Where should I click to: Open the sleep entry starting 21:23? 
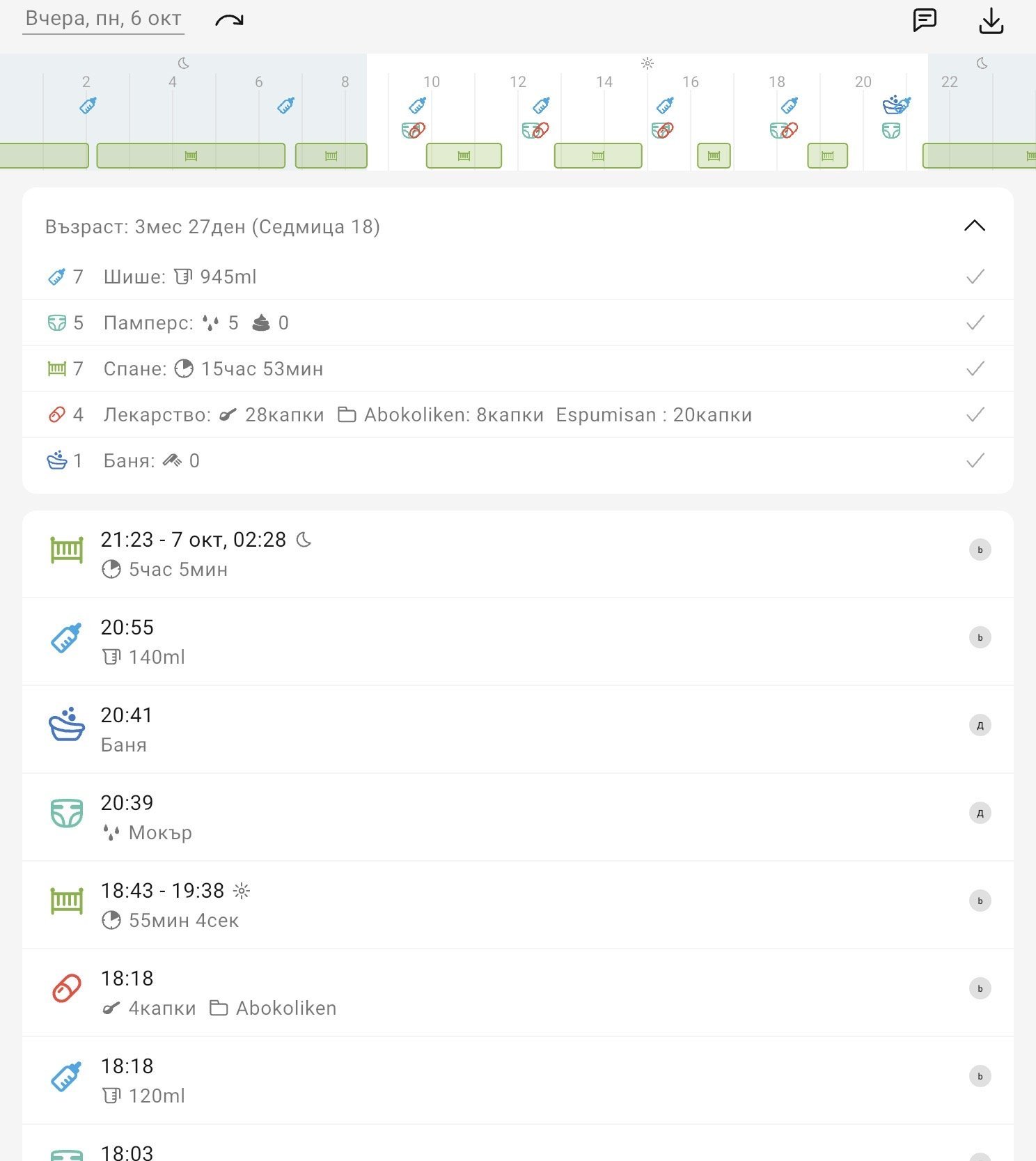click(x=517, y=554)
